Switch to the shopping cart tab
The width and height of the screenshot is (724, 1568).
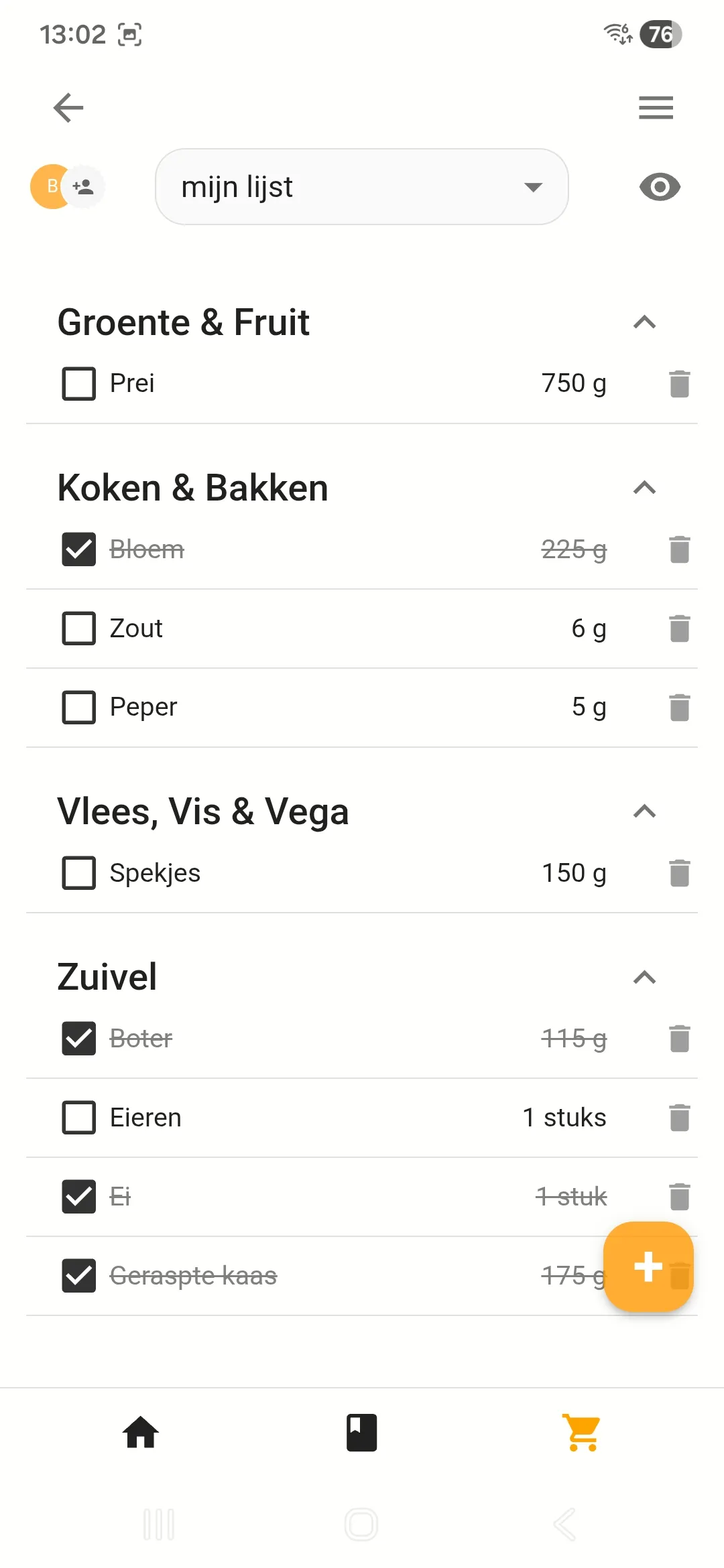(581, 1432)
